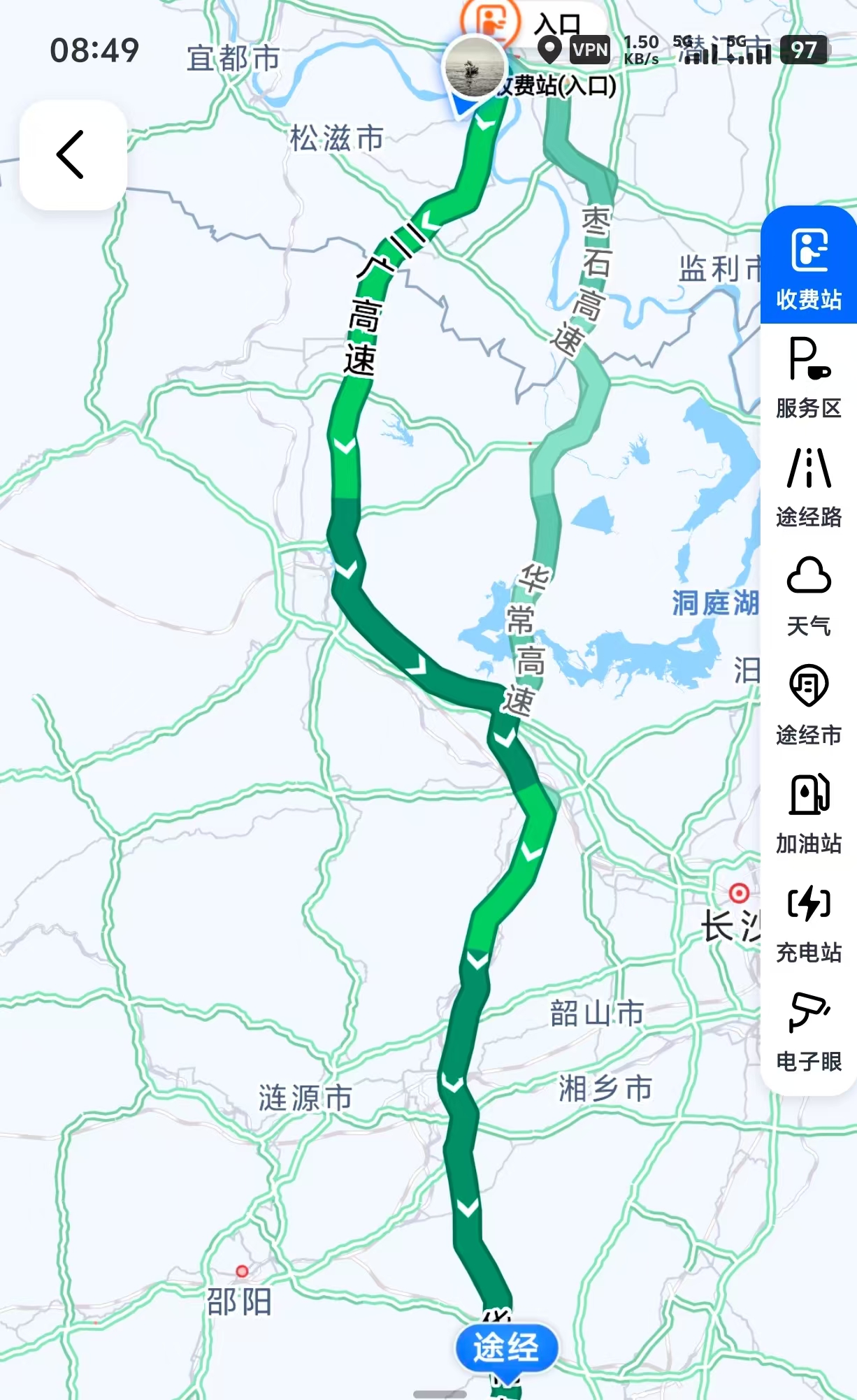Image resolution: width=857 pixels, height=1400 pixels.
Task: Check 天气 weather along the route
Action: 809,596
